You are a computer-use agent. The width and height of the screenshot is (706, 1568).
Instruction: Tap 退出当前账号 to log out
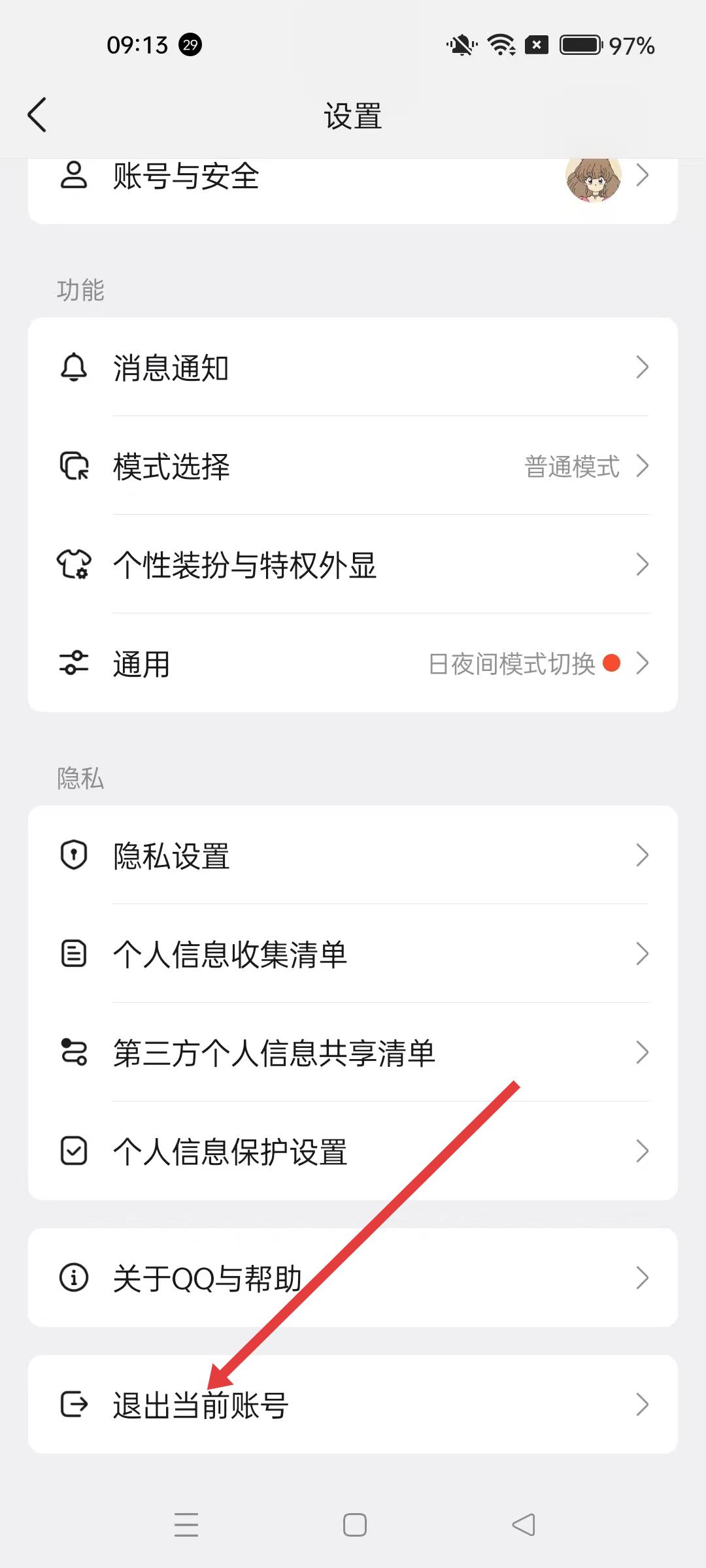click(x=353, y=1404)
